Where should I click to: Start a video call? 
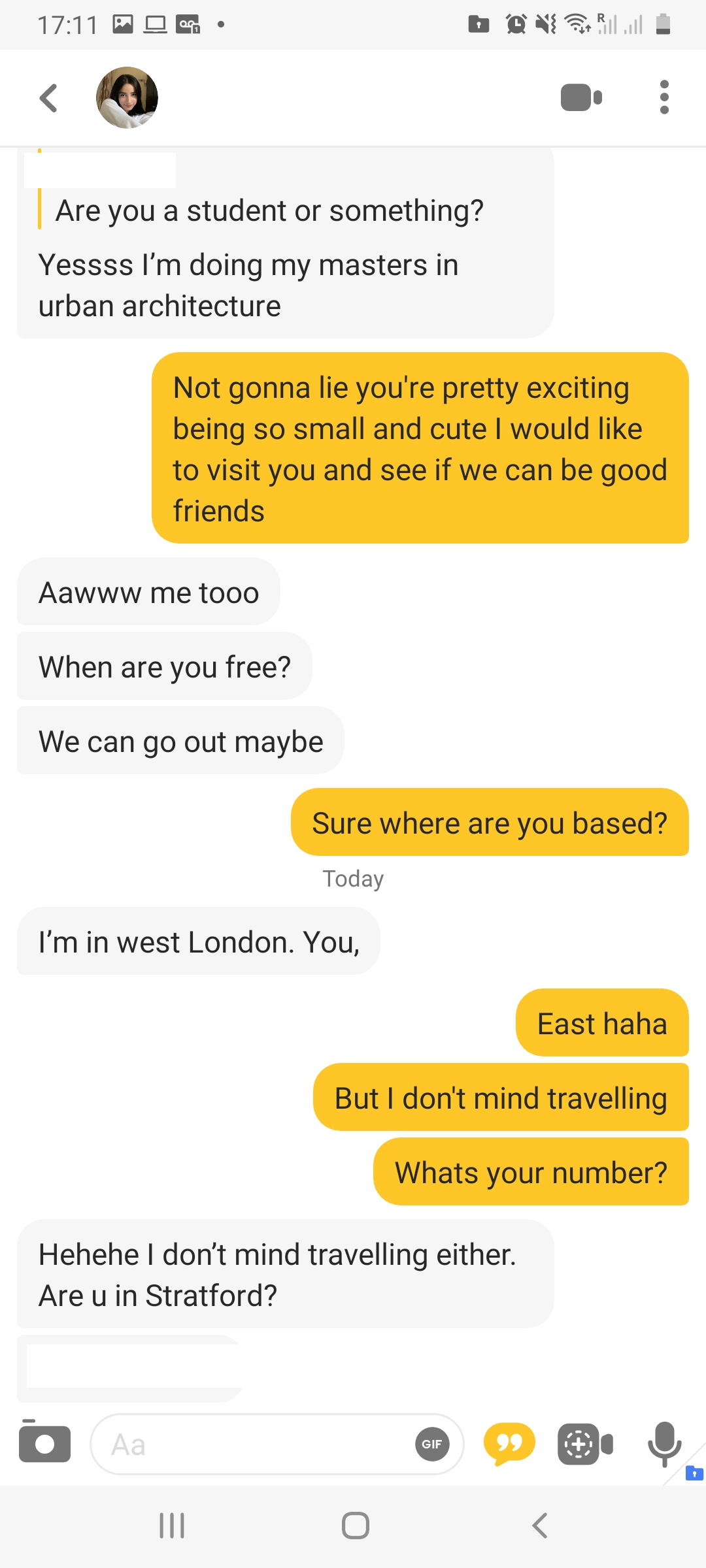pos(580,98)
